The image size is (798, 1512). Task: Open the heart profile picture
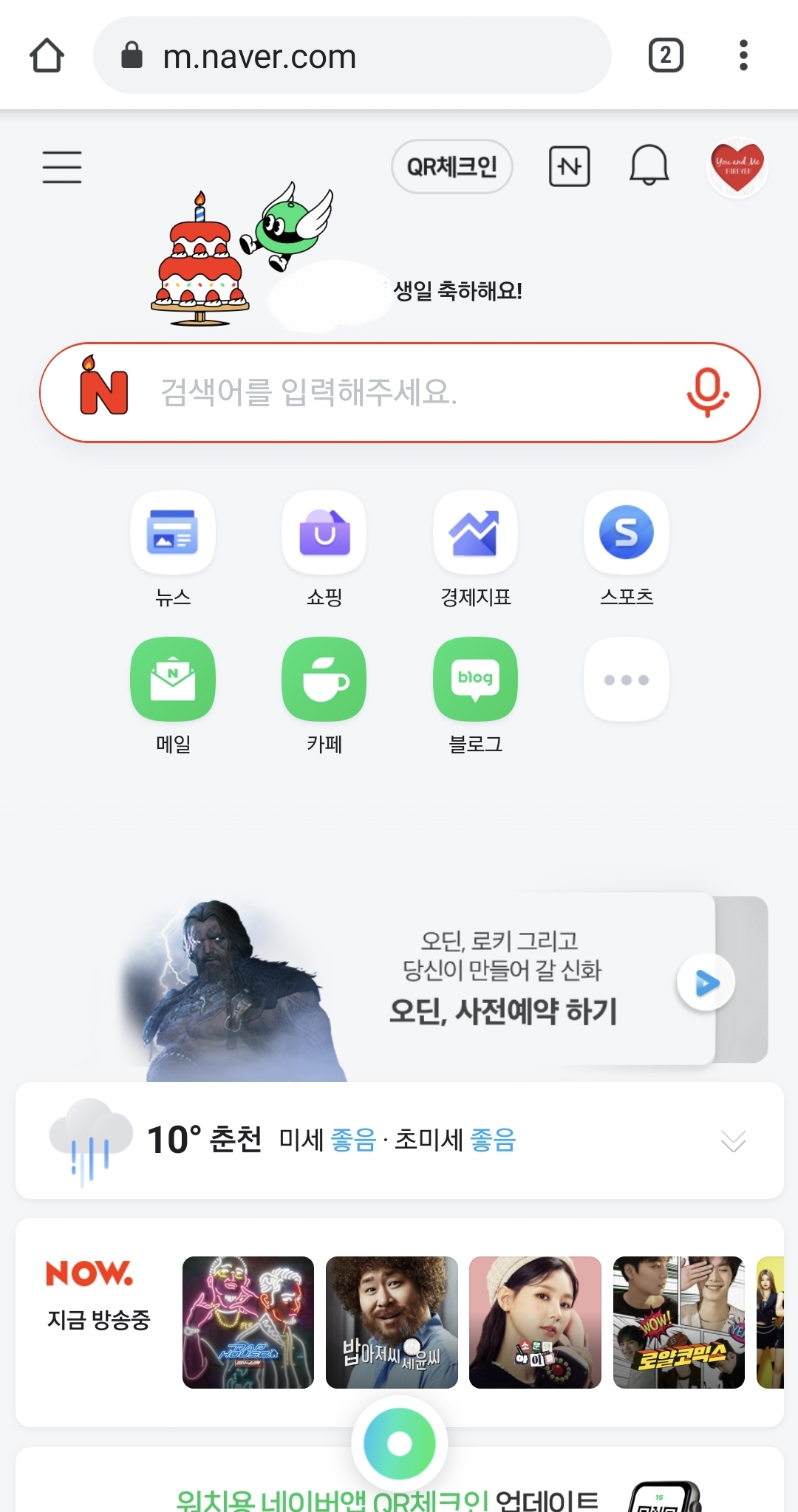point(737,168)
